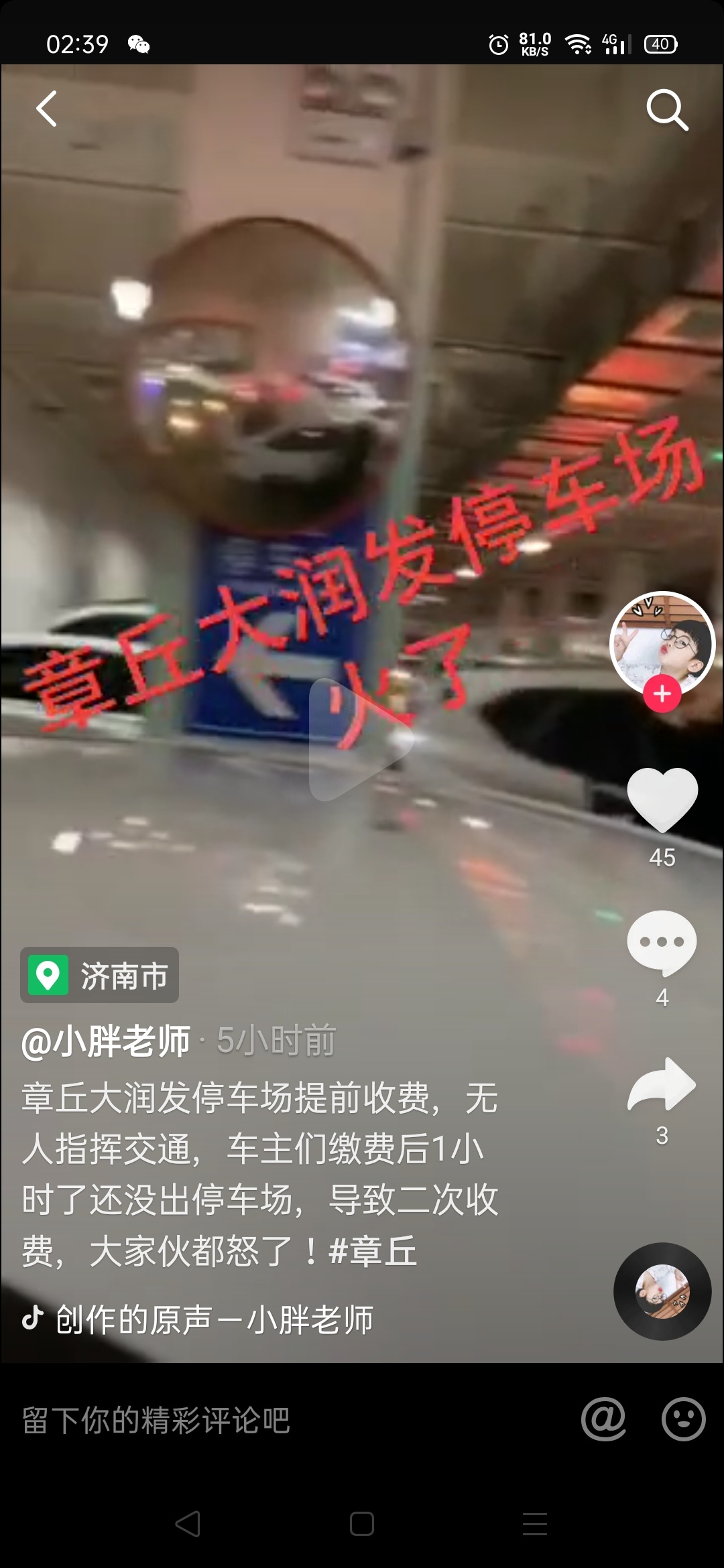Tap the comment field 留下你的精彩评论吧
Viewport: 724px width, 1568px height.
[156, 1420]
